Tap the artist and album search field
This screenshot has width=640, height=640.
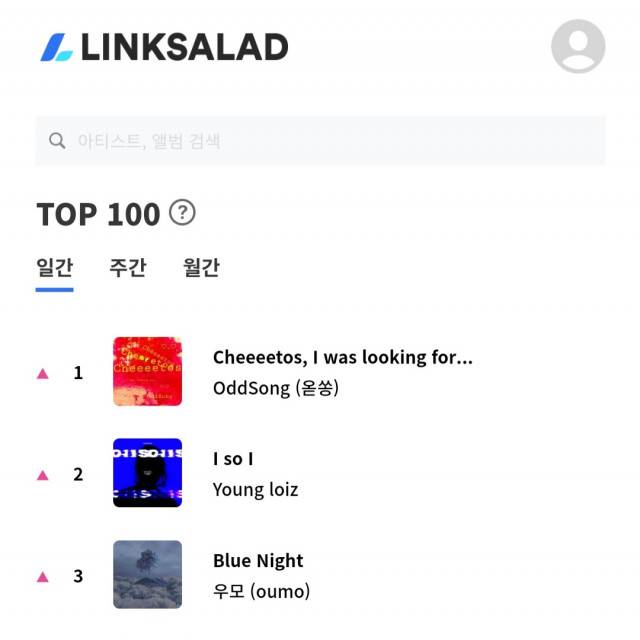pyautogui.click(x=320, y=141)
